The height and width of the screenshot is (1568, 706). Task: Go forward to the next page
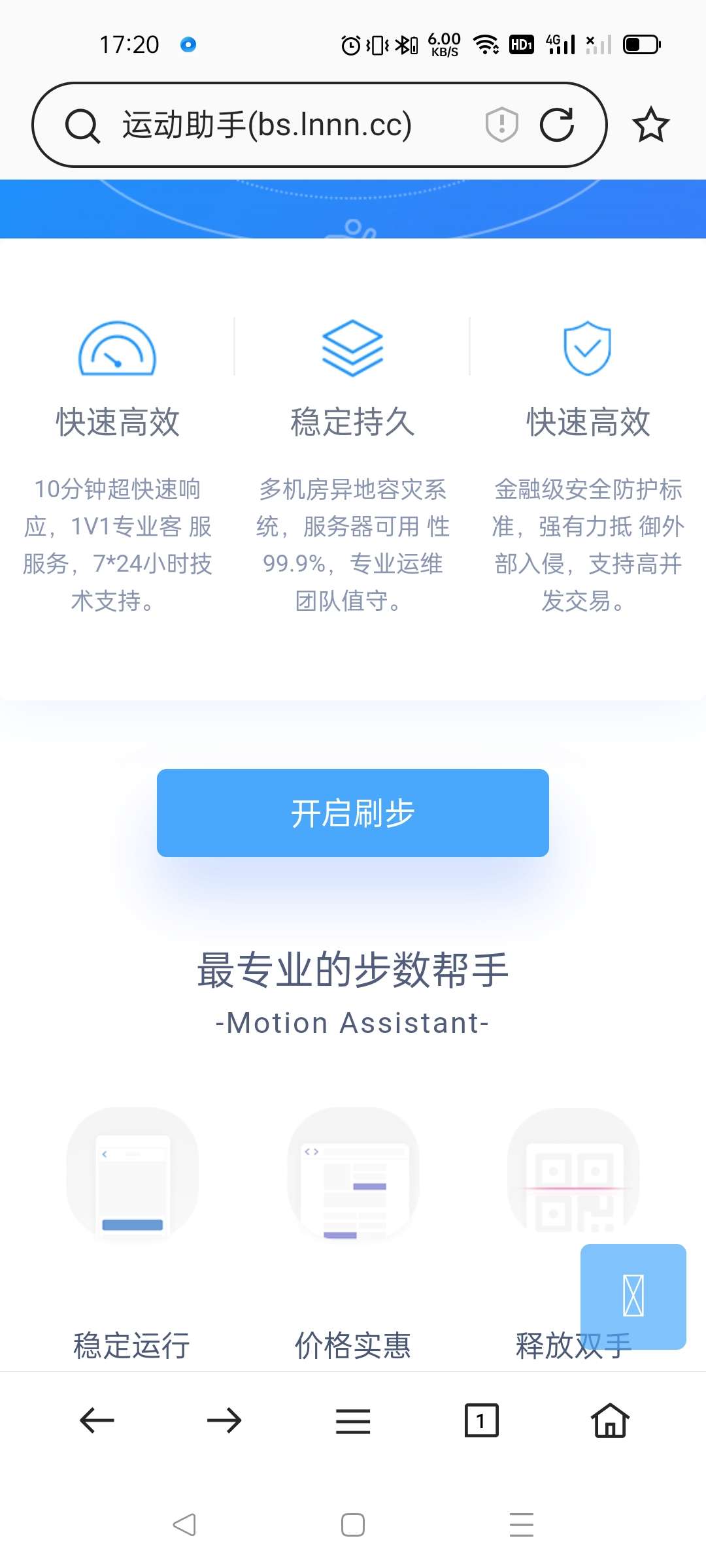[224, 1420]
